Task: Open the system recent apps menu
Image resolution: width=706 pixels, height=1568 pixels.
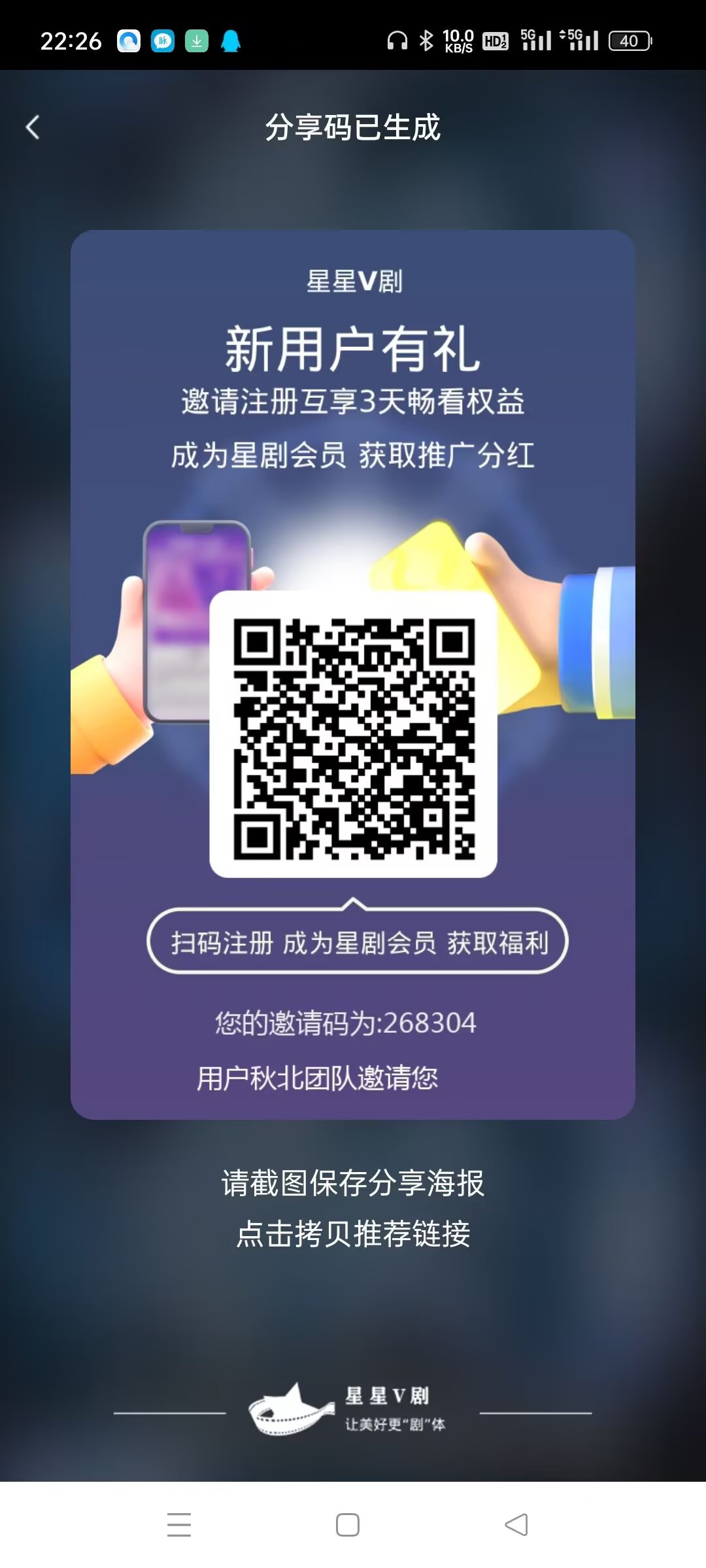Action: pyautogui.click(x=179, y=1525)
